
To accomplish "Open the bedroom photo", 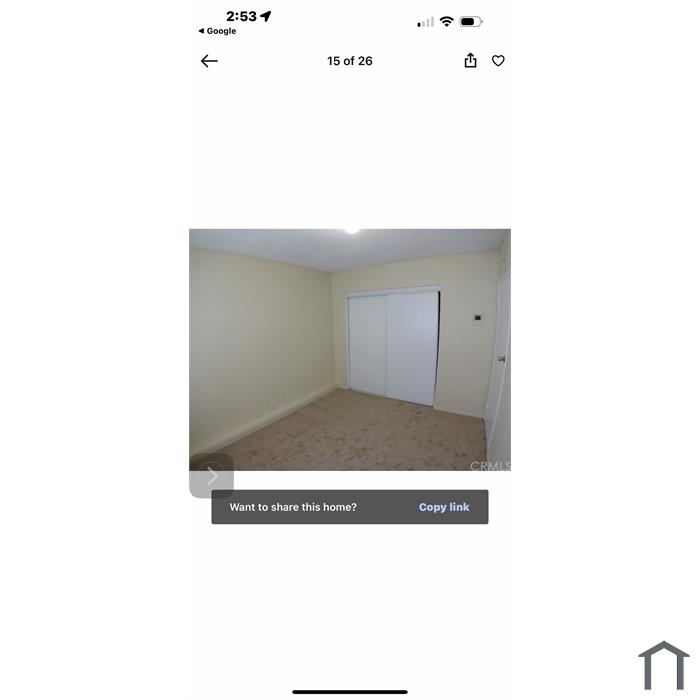I will [x=350, y=350].
